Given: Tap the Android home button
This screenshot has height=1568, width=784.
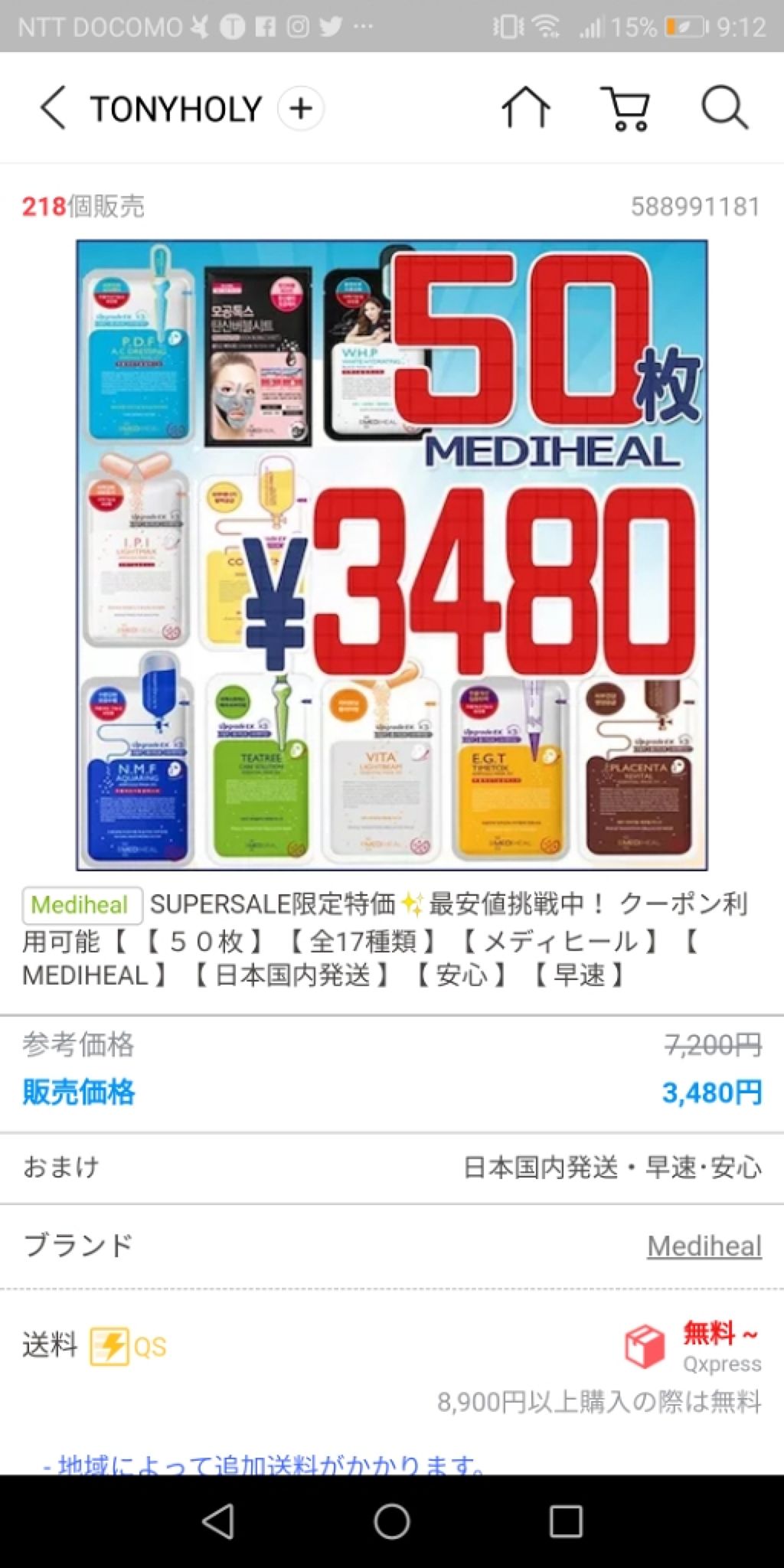Looking at the screenshot, I should [391, 1521].
